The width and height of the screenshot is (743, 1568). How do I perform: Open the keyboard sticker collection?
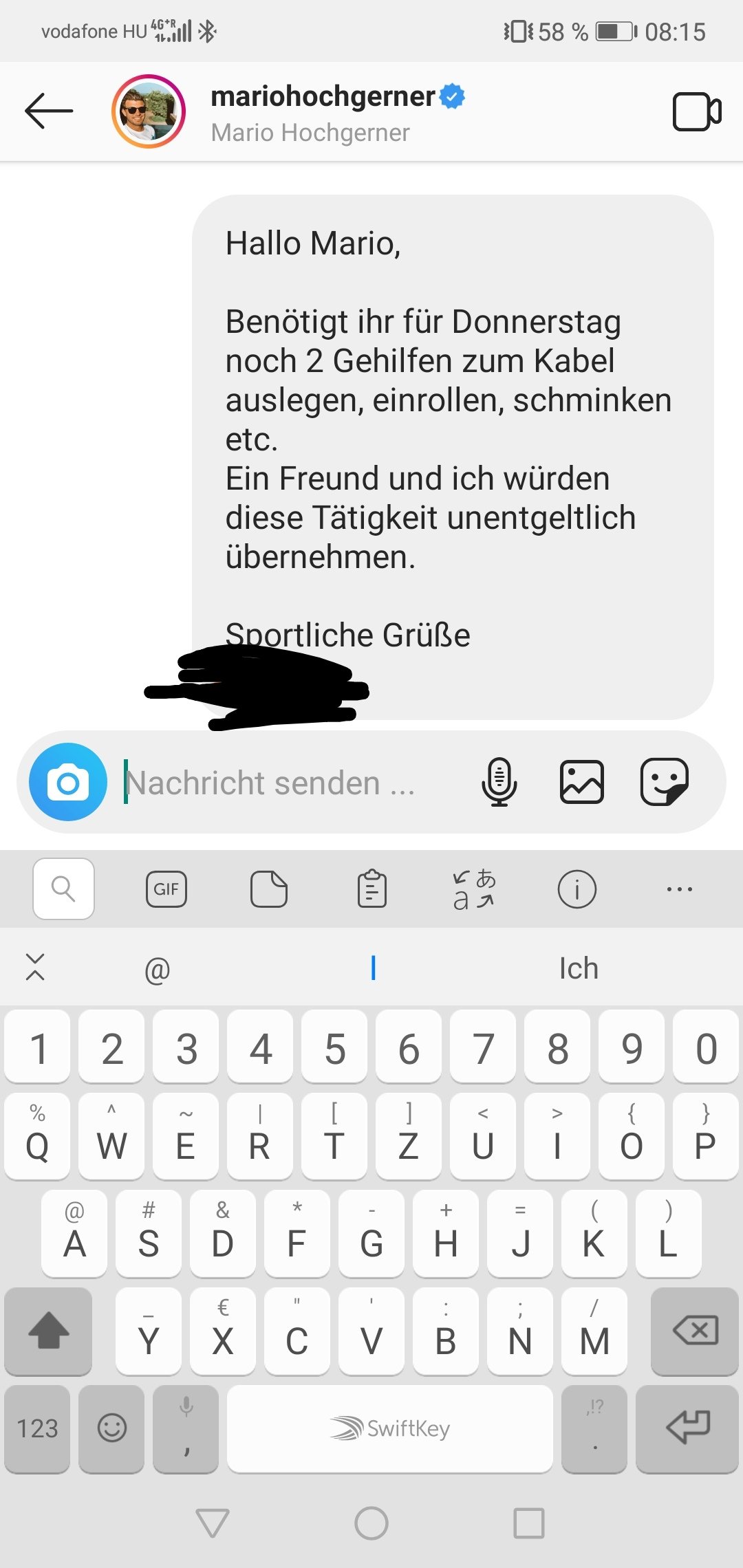tap(269, 889)
